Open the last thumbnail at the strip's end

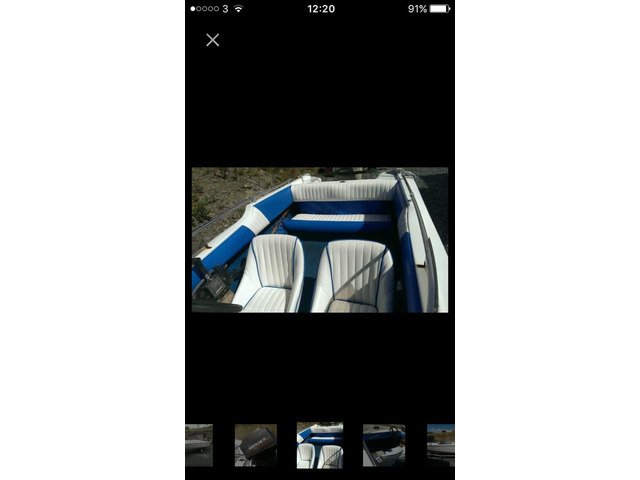[441, 445]
